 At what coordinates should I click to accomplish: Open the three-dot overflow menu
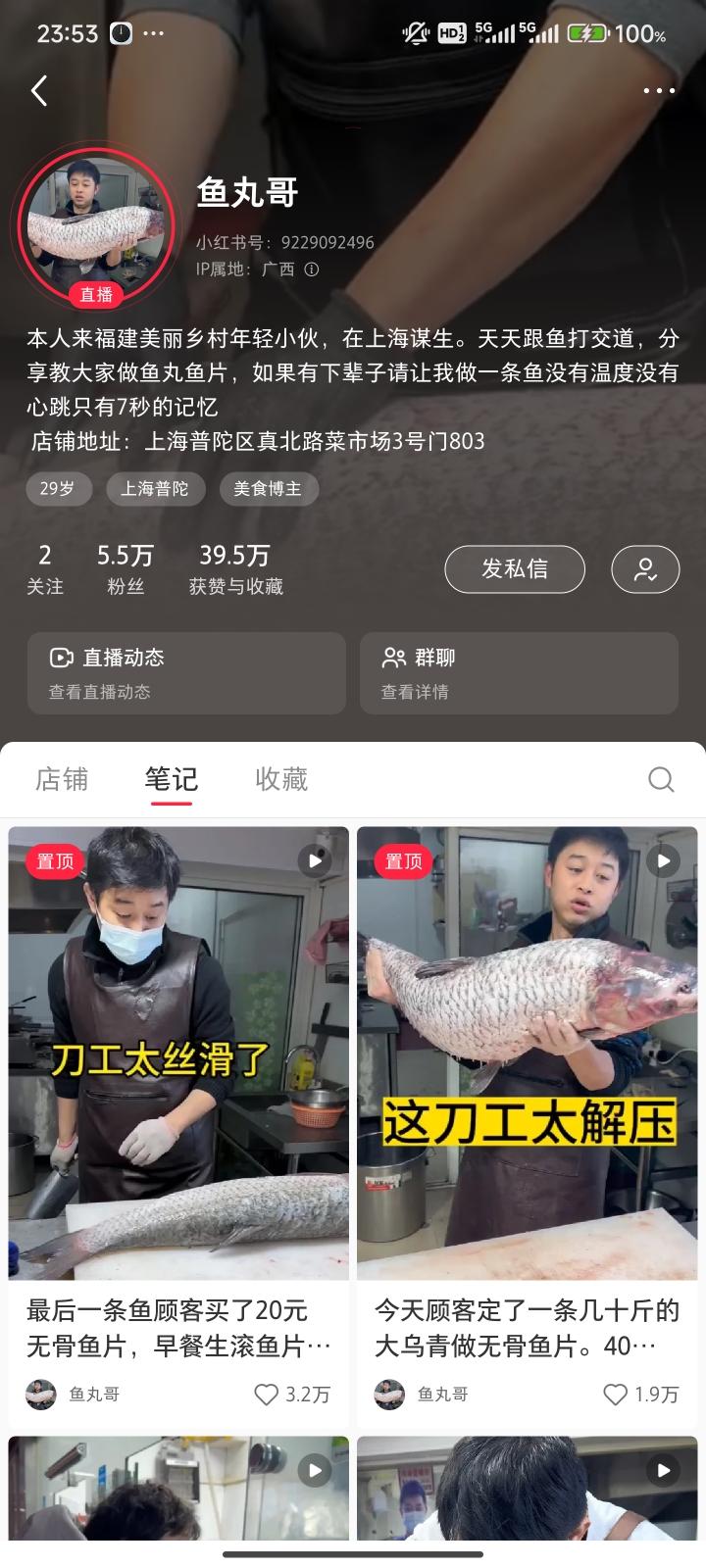659,91
